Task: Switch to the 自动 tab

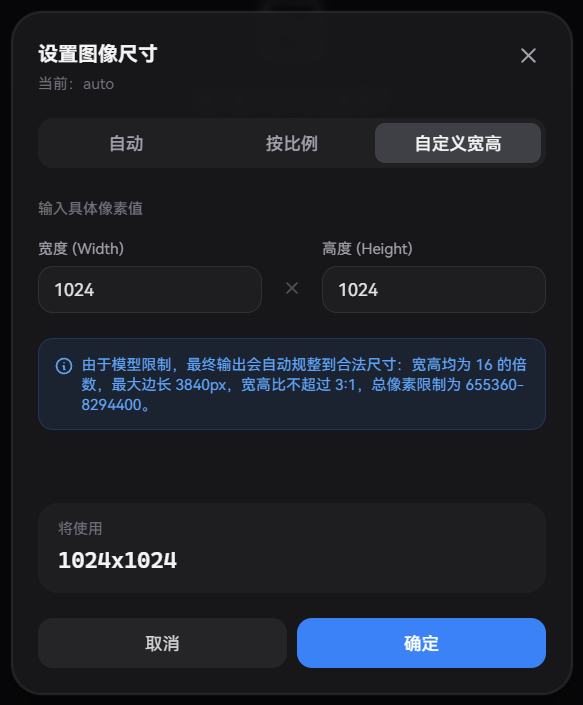Action: 126,143
